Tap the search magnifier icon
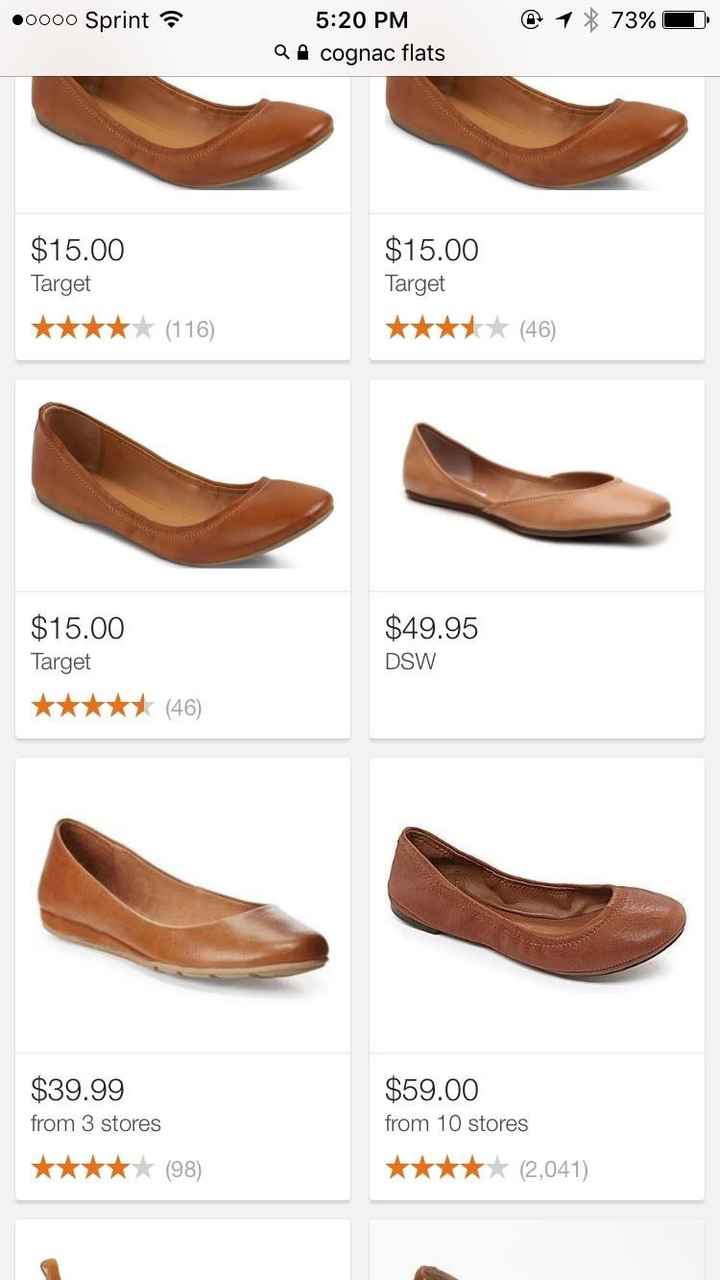This screenshot has height=1280, width=720. (282, 53)
